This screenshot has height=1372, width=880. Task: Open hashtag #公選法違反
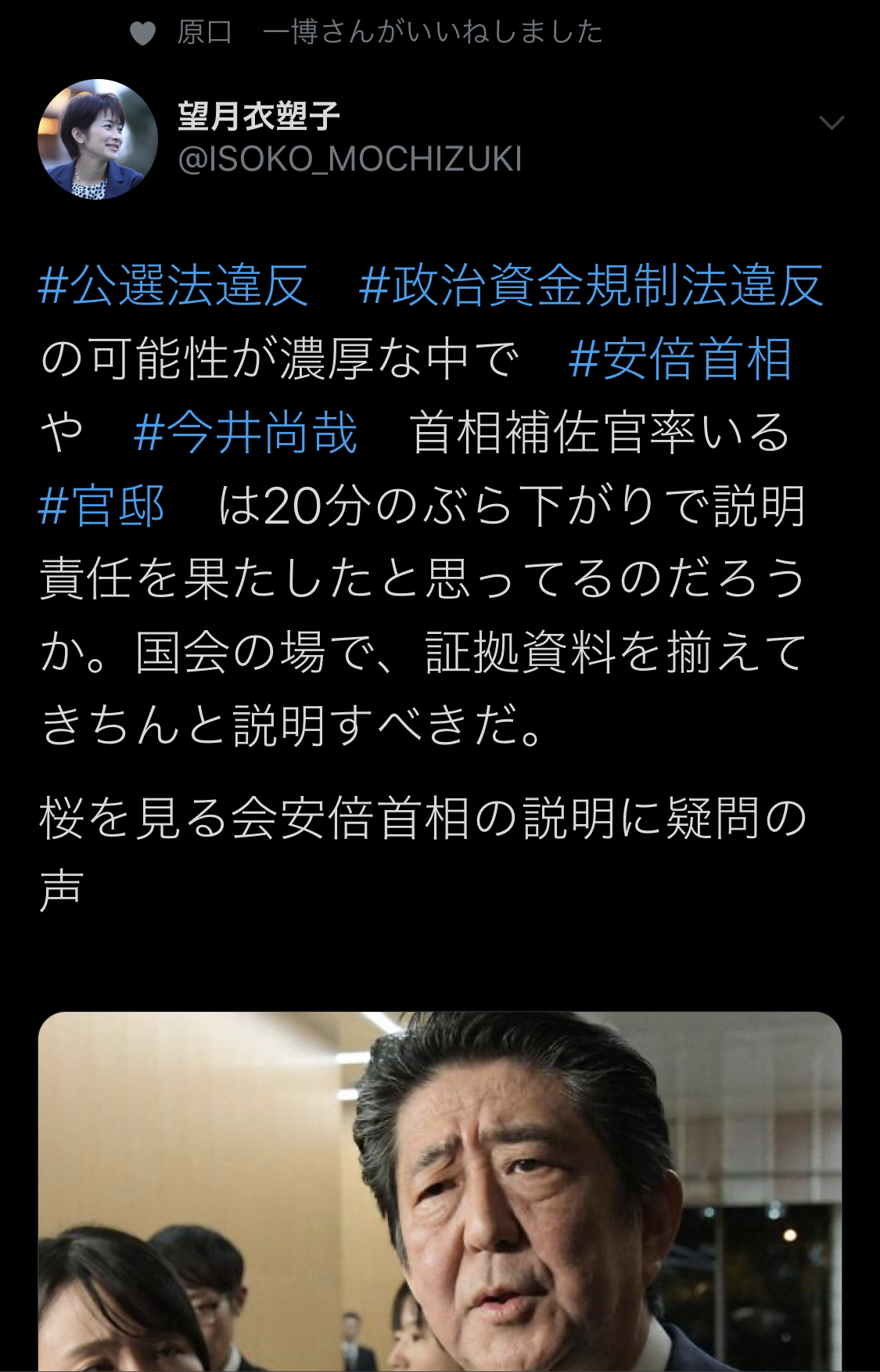click(x=174, y=285)
